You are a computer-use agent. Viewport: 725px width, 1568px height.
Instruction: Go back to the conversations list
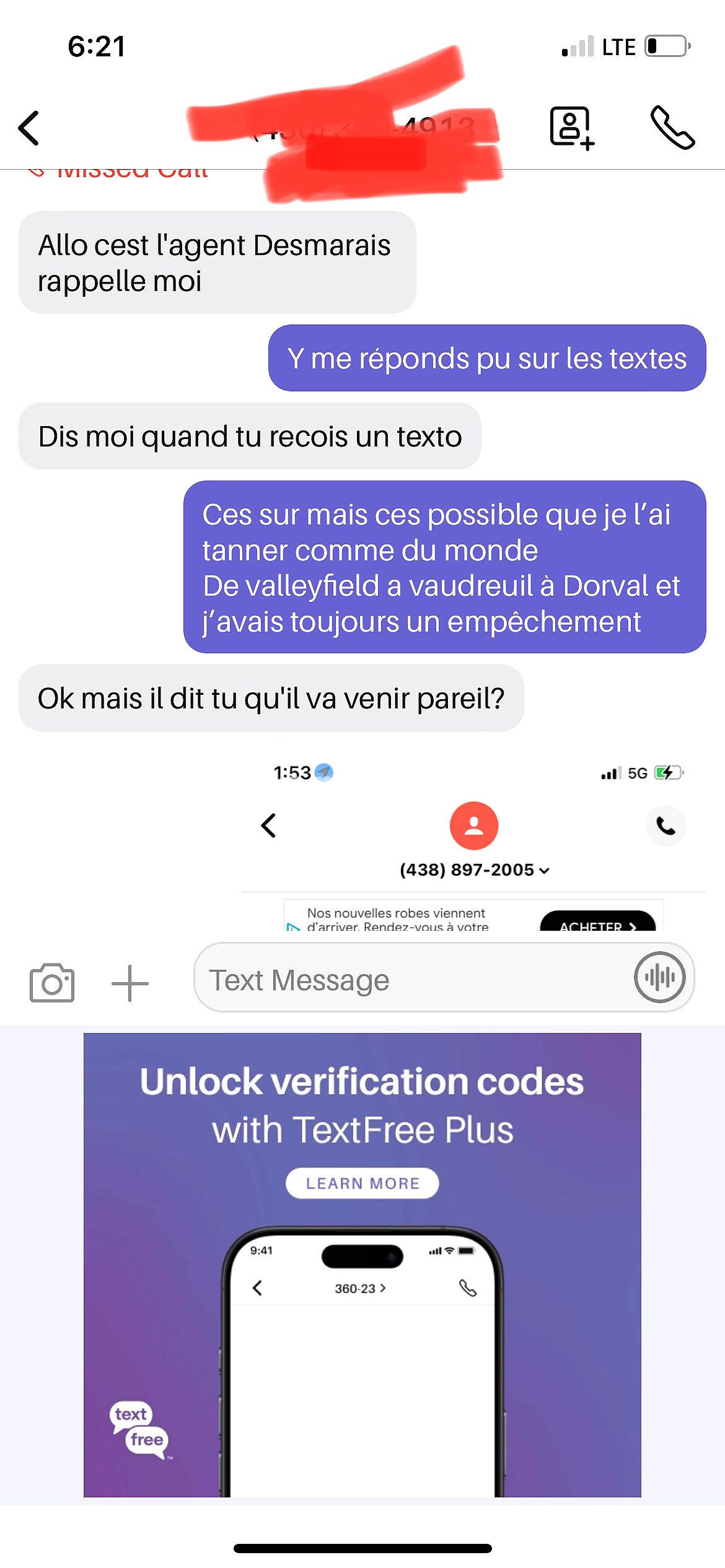[29, 128]
